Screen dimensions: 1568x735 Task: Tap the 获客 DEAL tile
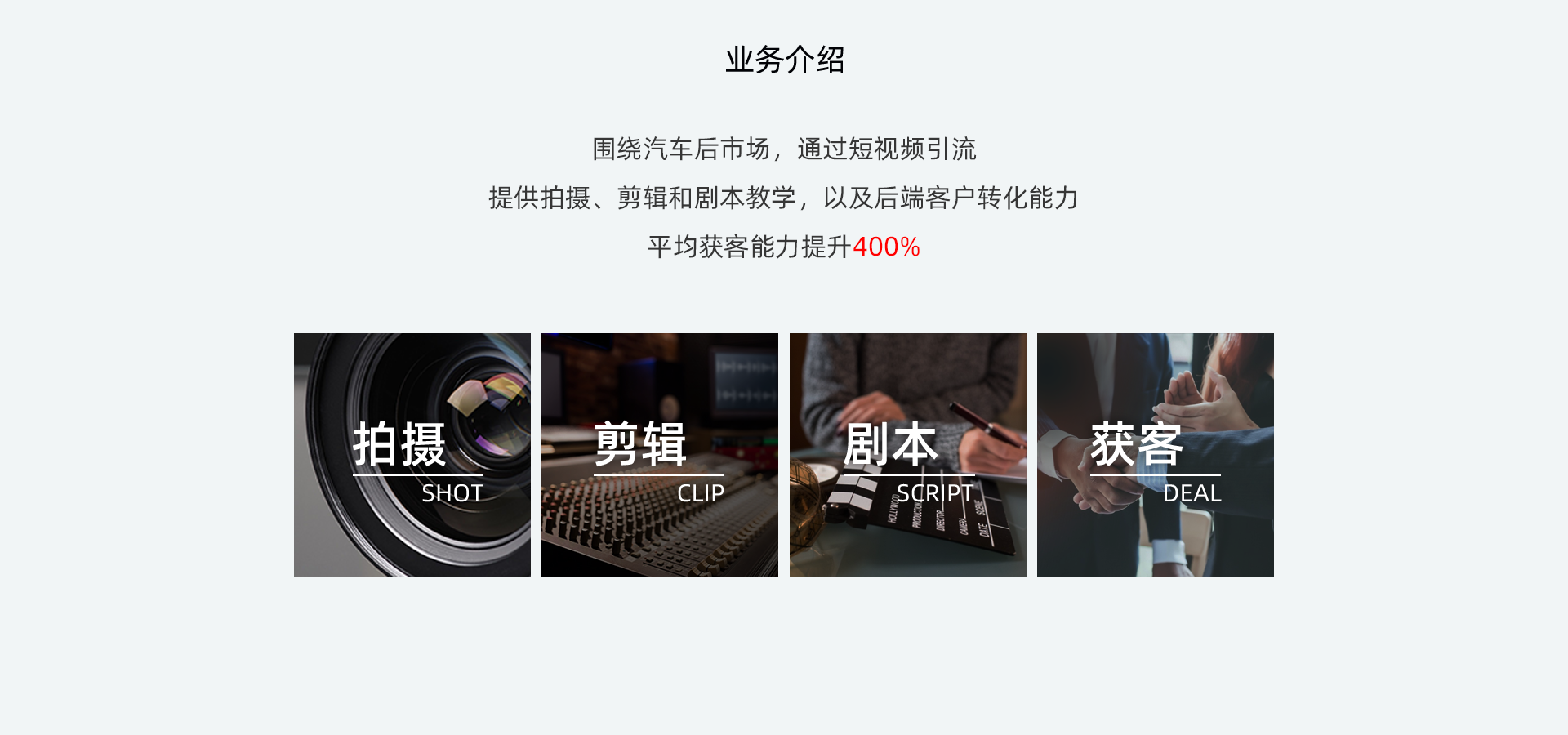(1155, 455)
